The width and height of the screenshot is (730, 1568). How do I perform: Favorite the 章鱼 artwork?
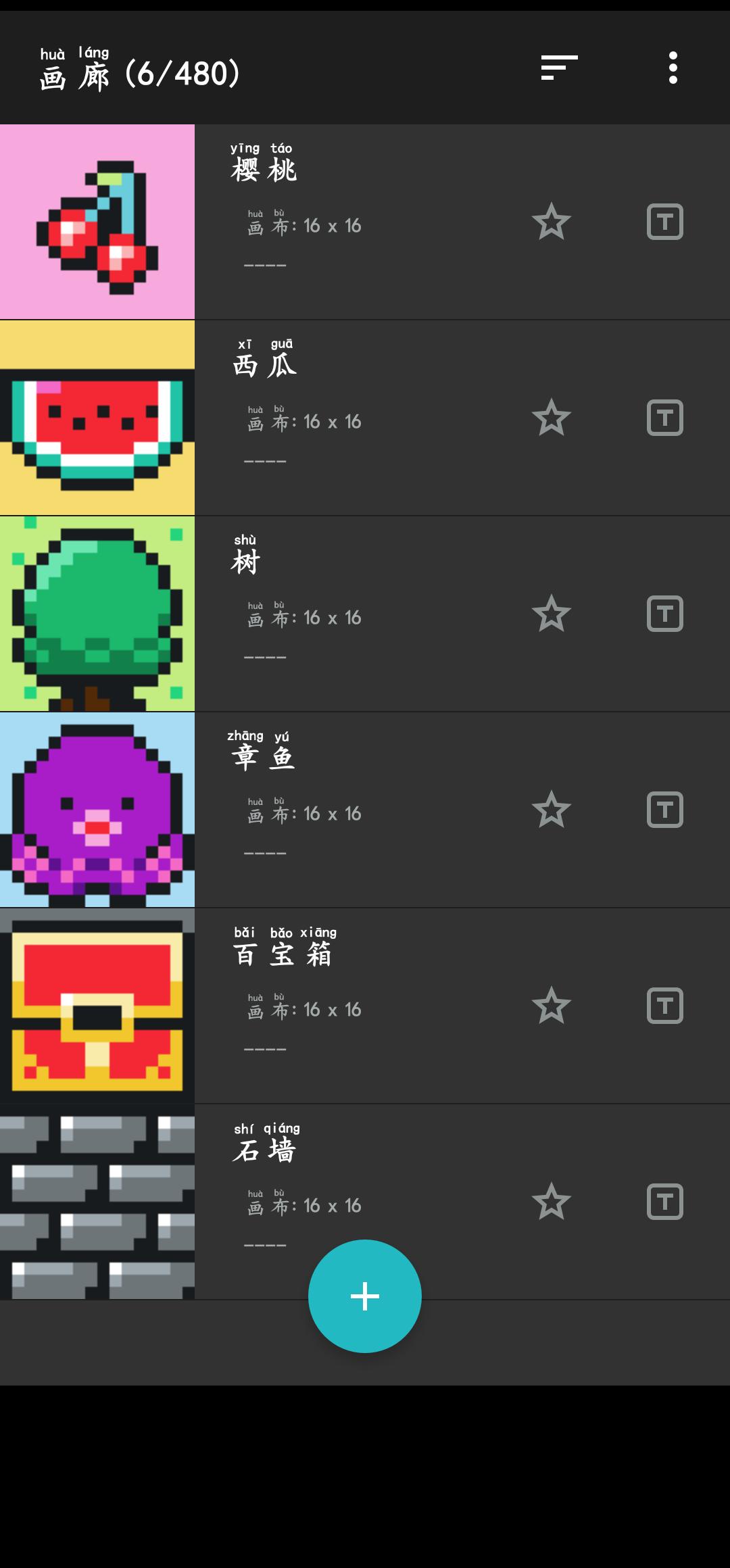click(x=552, y=810)
